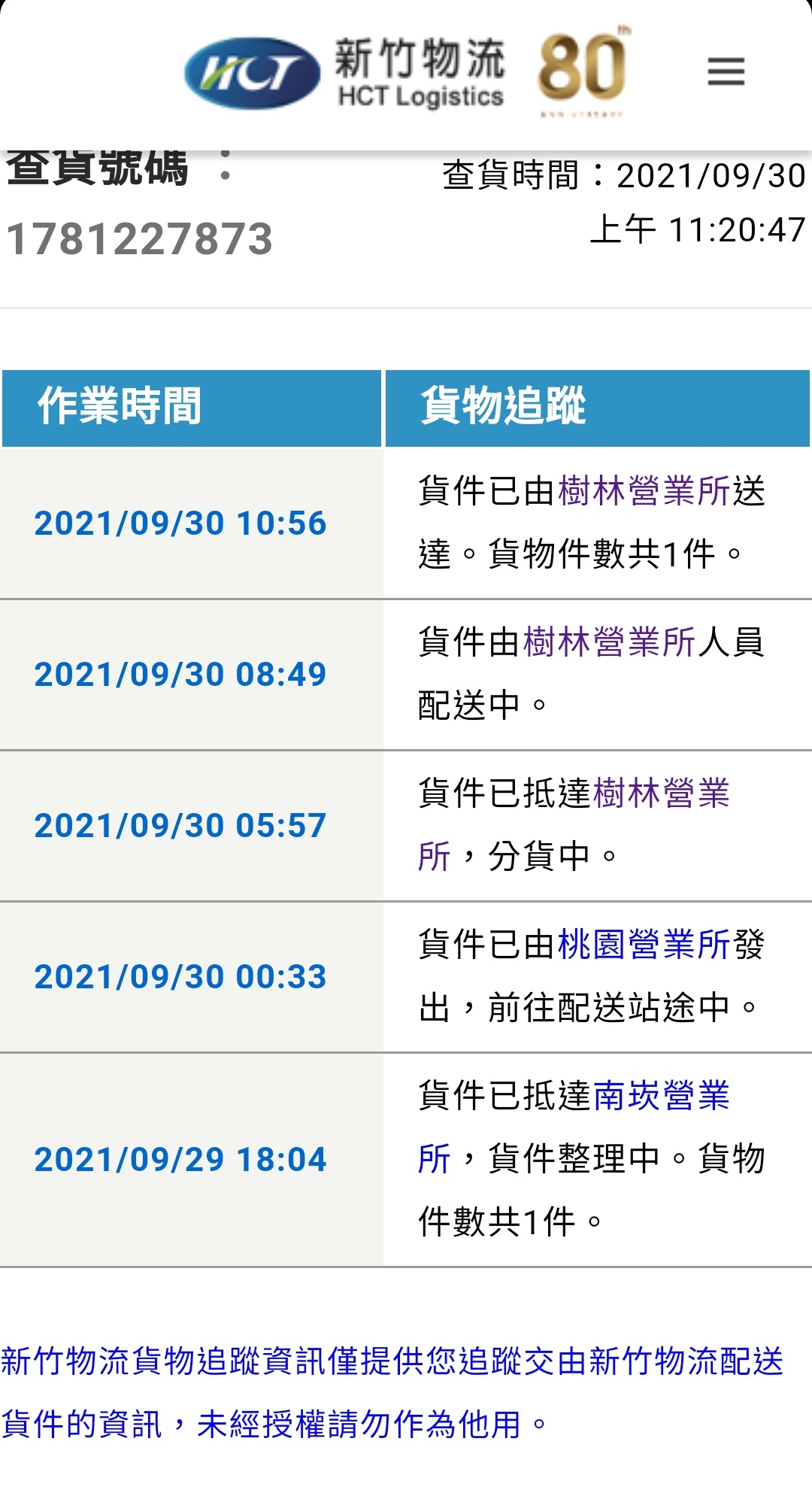Open the hamburger menu

(x=726, y=72)
